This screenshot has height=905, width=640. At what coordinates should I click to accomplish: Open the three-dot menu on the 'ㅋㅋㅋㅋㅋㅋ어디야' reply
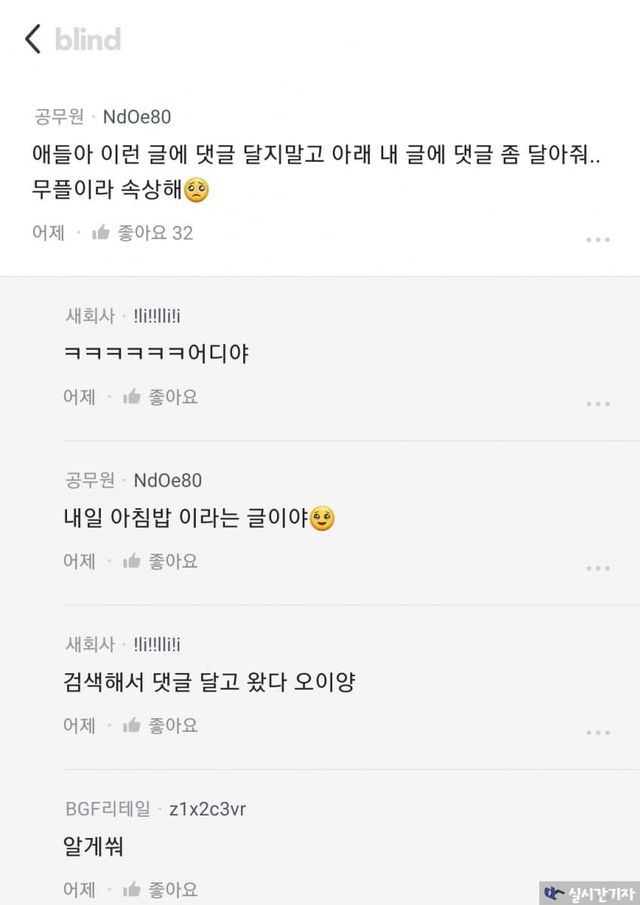[597, 404]
